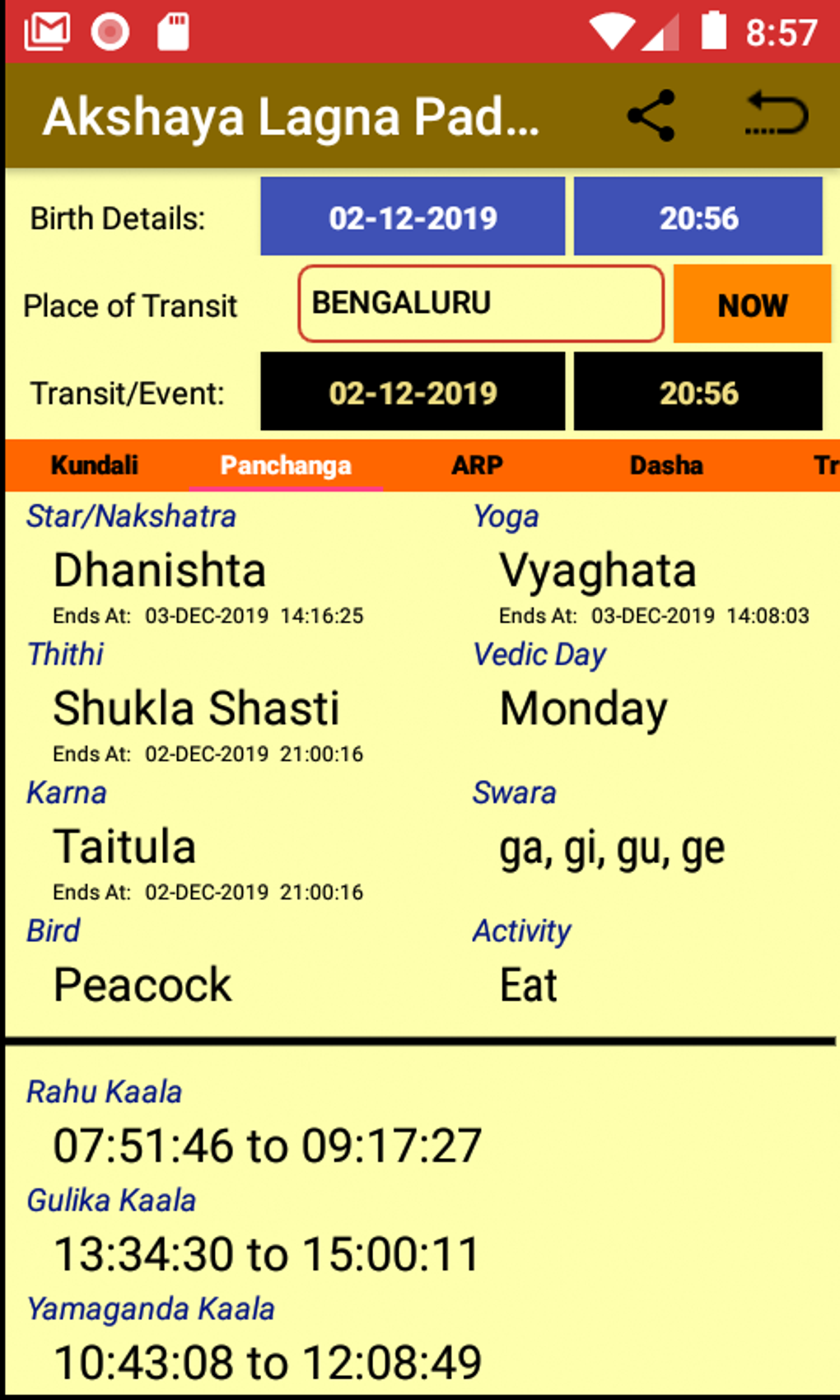Screen dimensions: 840x1400
Task: Tap the back arrow icon in header
Action: (x=776, y=114)
